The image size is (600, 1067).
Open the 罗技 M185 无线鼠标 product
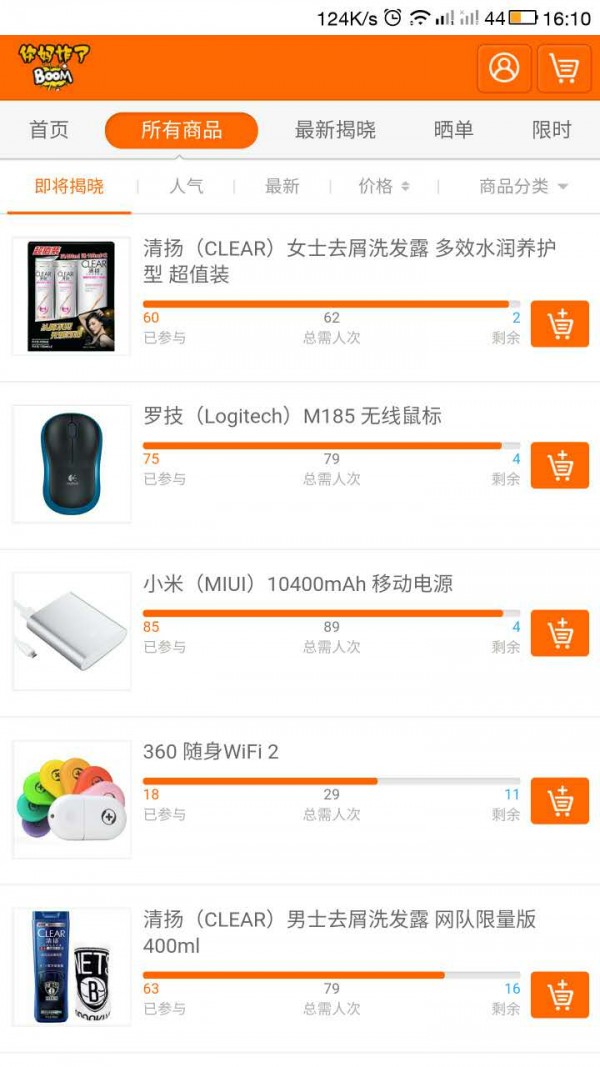292,417
